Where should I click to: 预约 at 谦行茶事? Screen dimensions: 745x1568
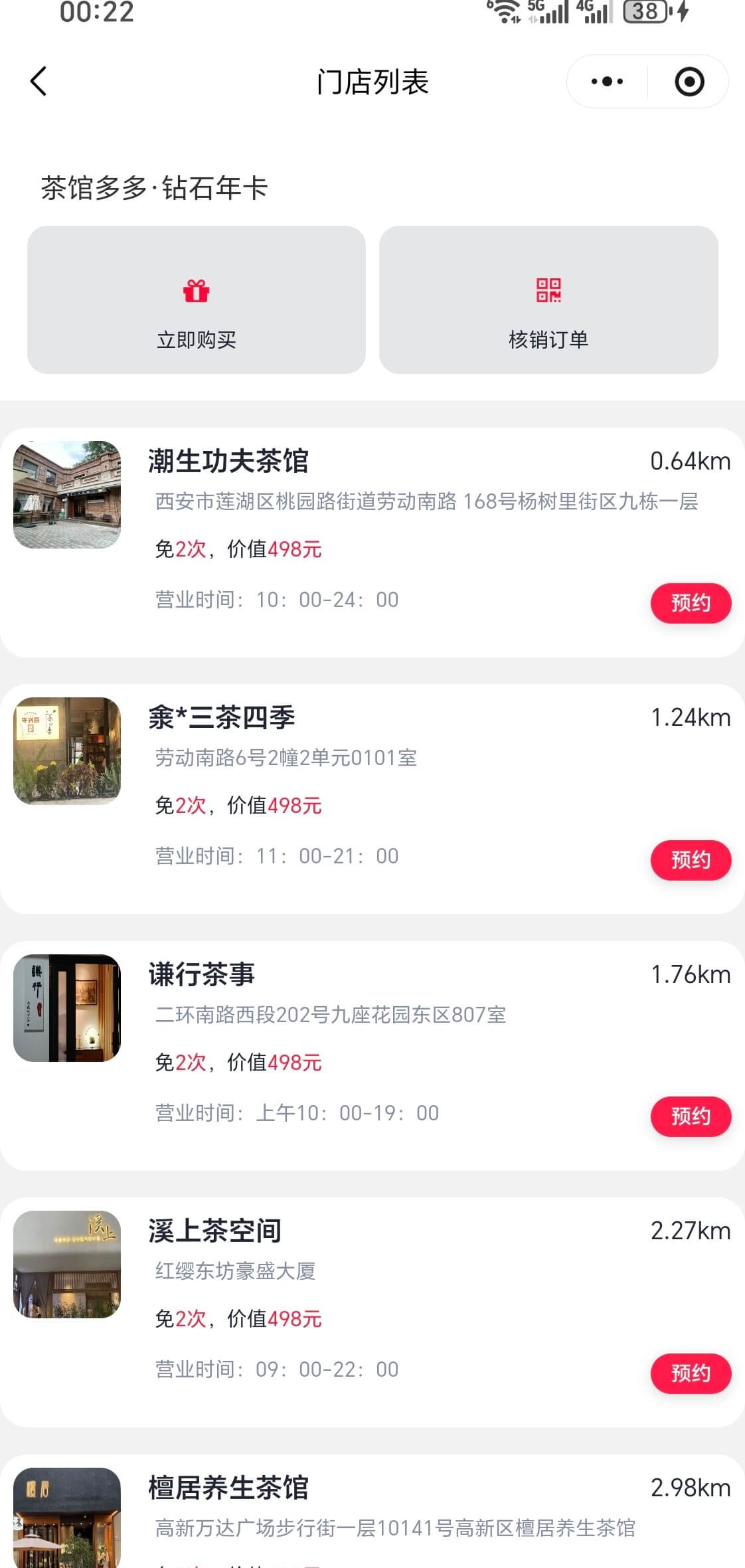691,1116
